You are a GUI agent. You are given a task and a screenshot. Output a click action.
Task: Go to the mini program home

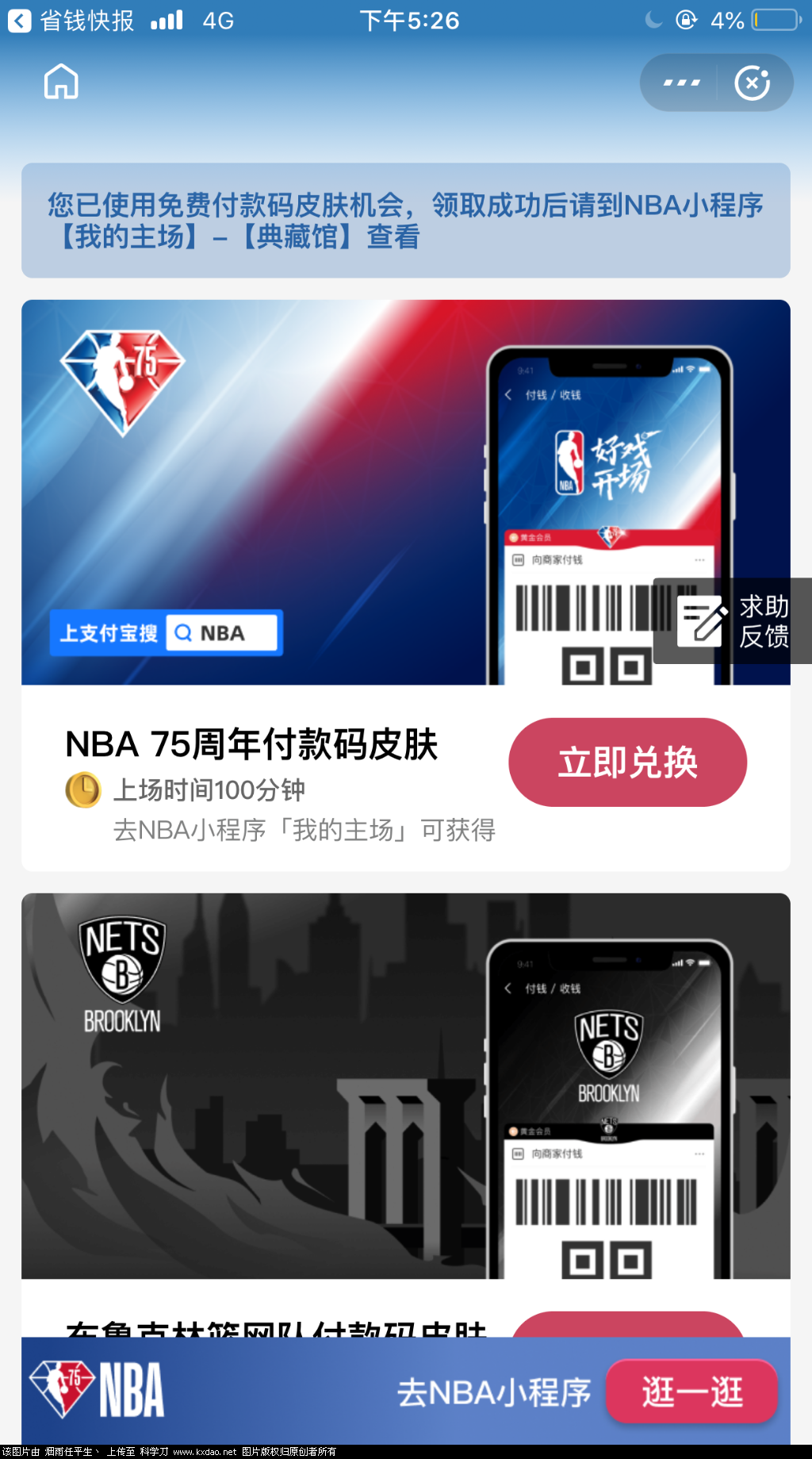tap(61, 82)
